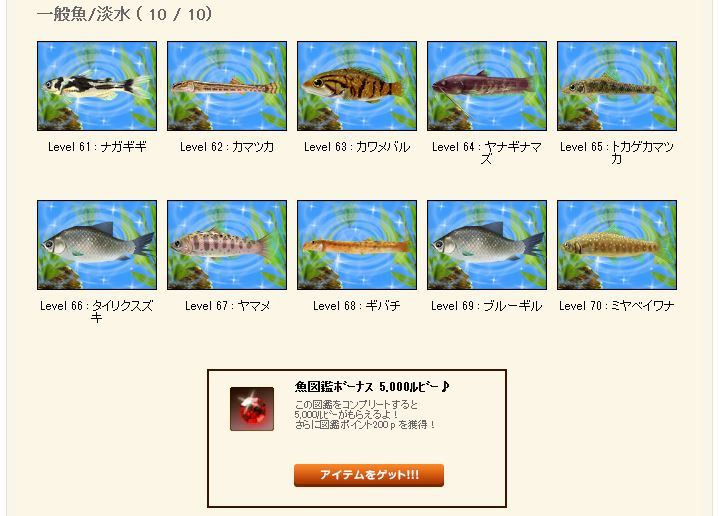View the Level 70 ミヤベイワナ fish tile

point(617,245)
